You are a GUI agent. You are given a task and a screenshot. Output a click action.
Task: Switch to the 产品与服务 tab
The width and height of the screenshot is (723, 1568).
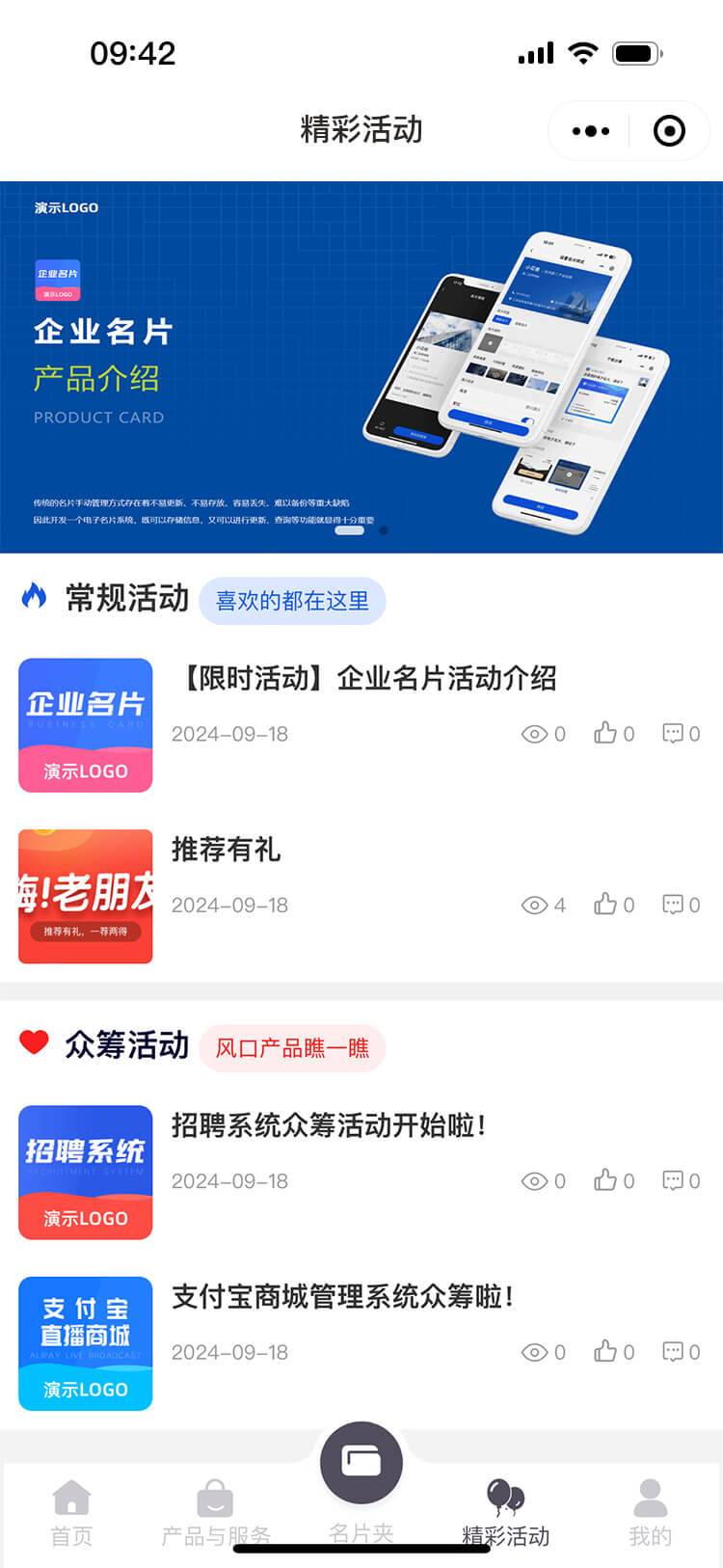[216, 1512]
